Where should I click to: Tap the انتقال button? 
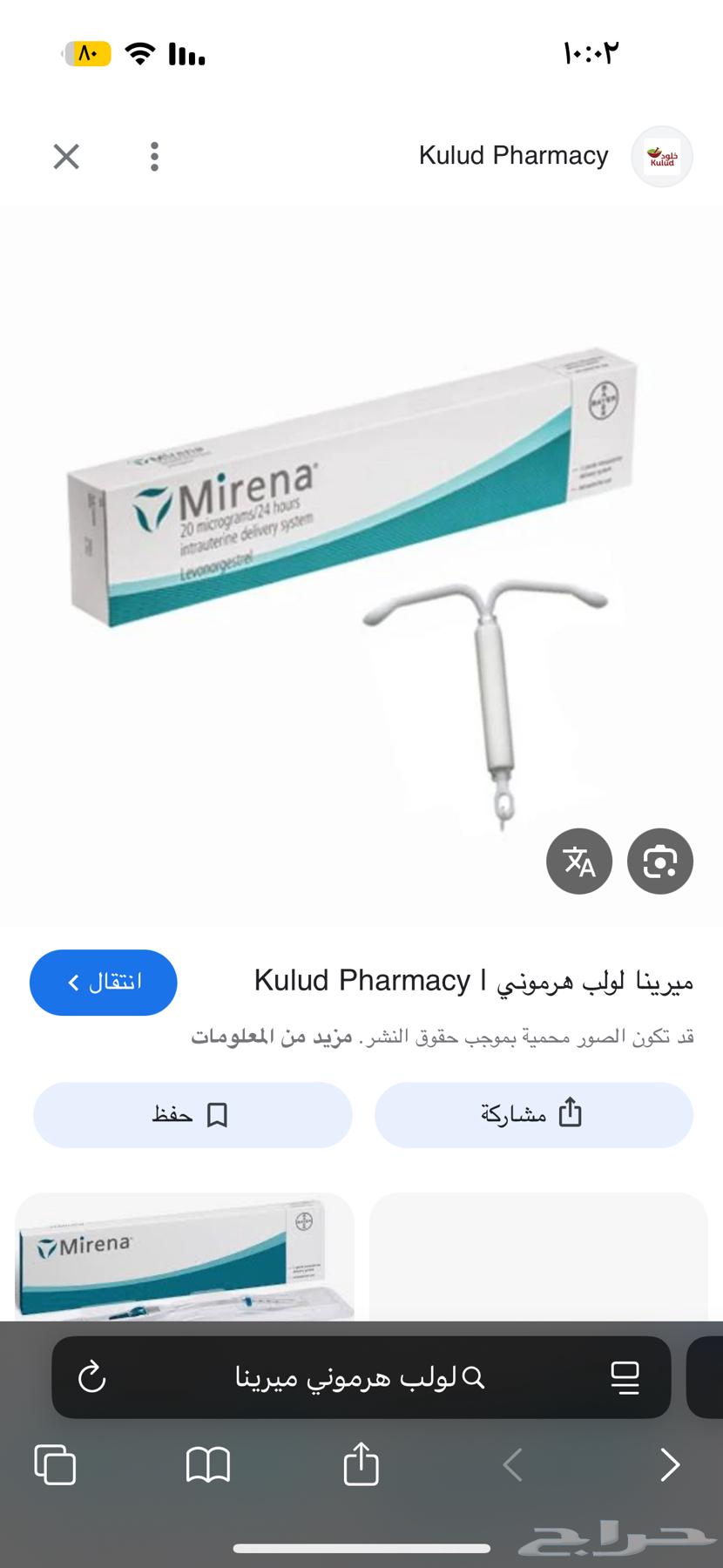coord(103,983)
